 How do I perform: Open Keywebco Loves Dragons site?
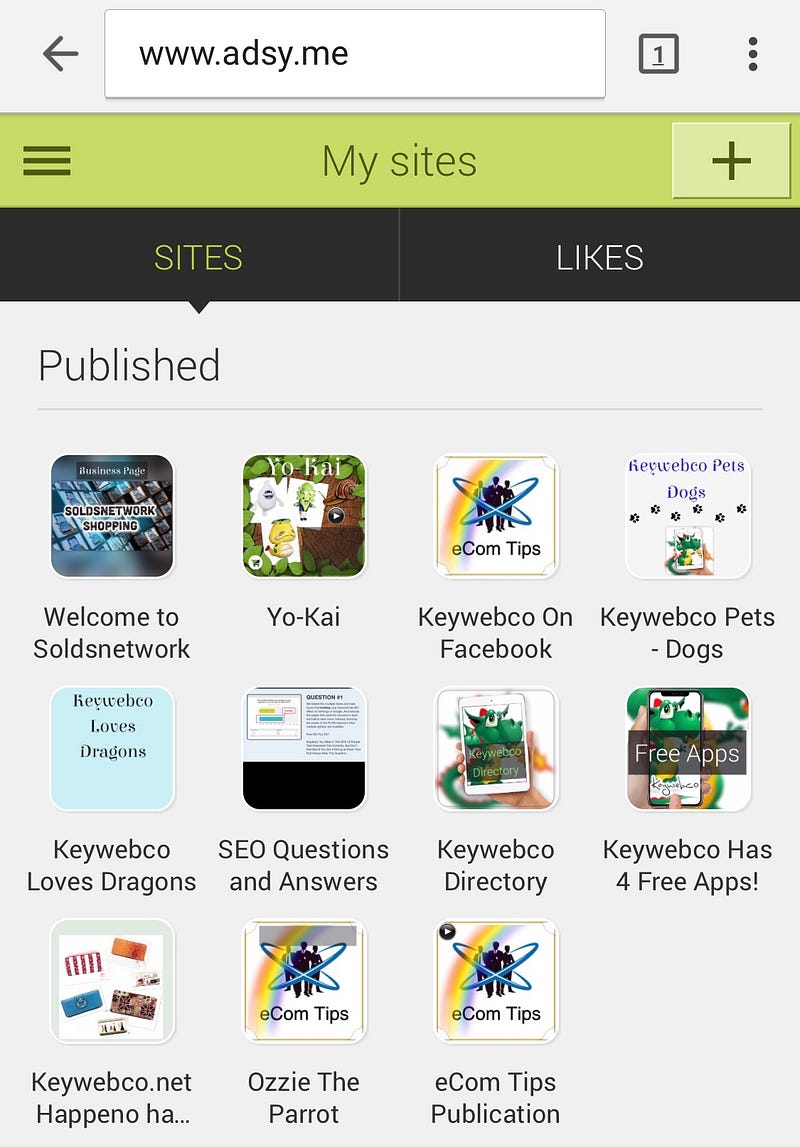tap(112, 749)
